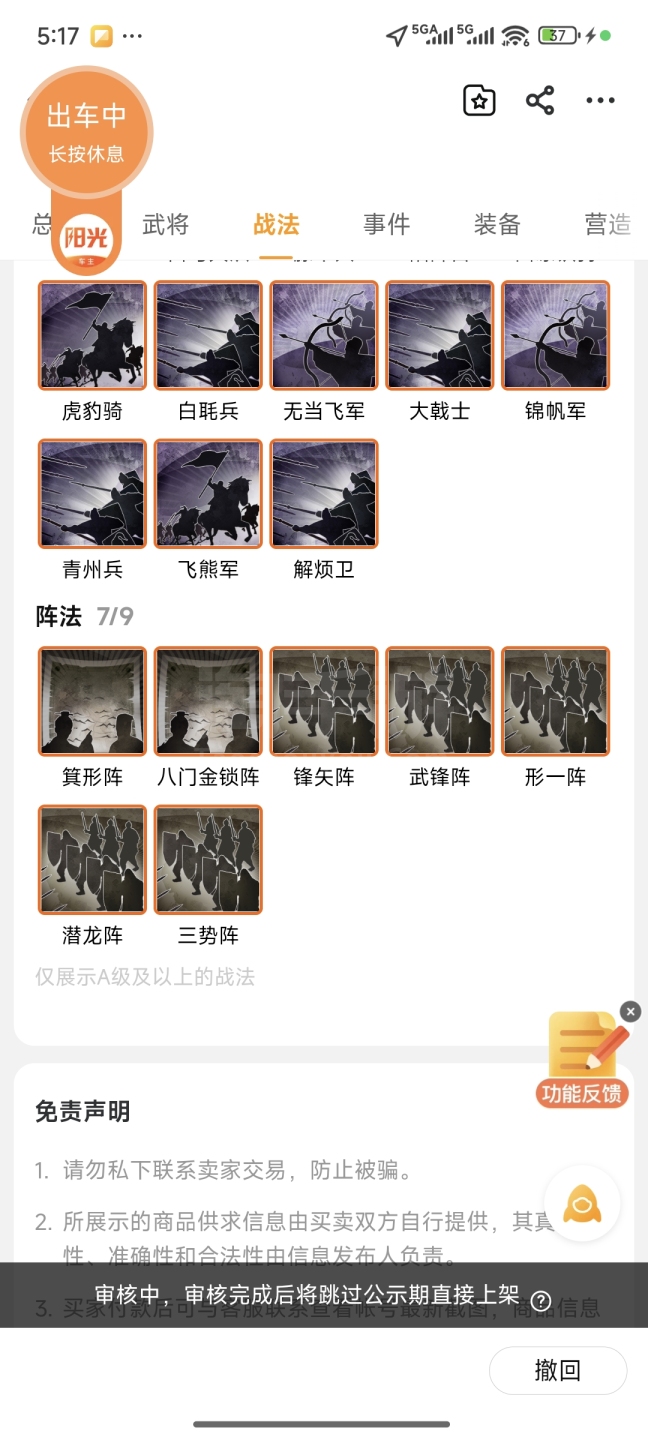
Task: Open the 锋矢阵 formation tile
Action: 324,701
